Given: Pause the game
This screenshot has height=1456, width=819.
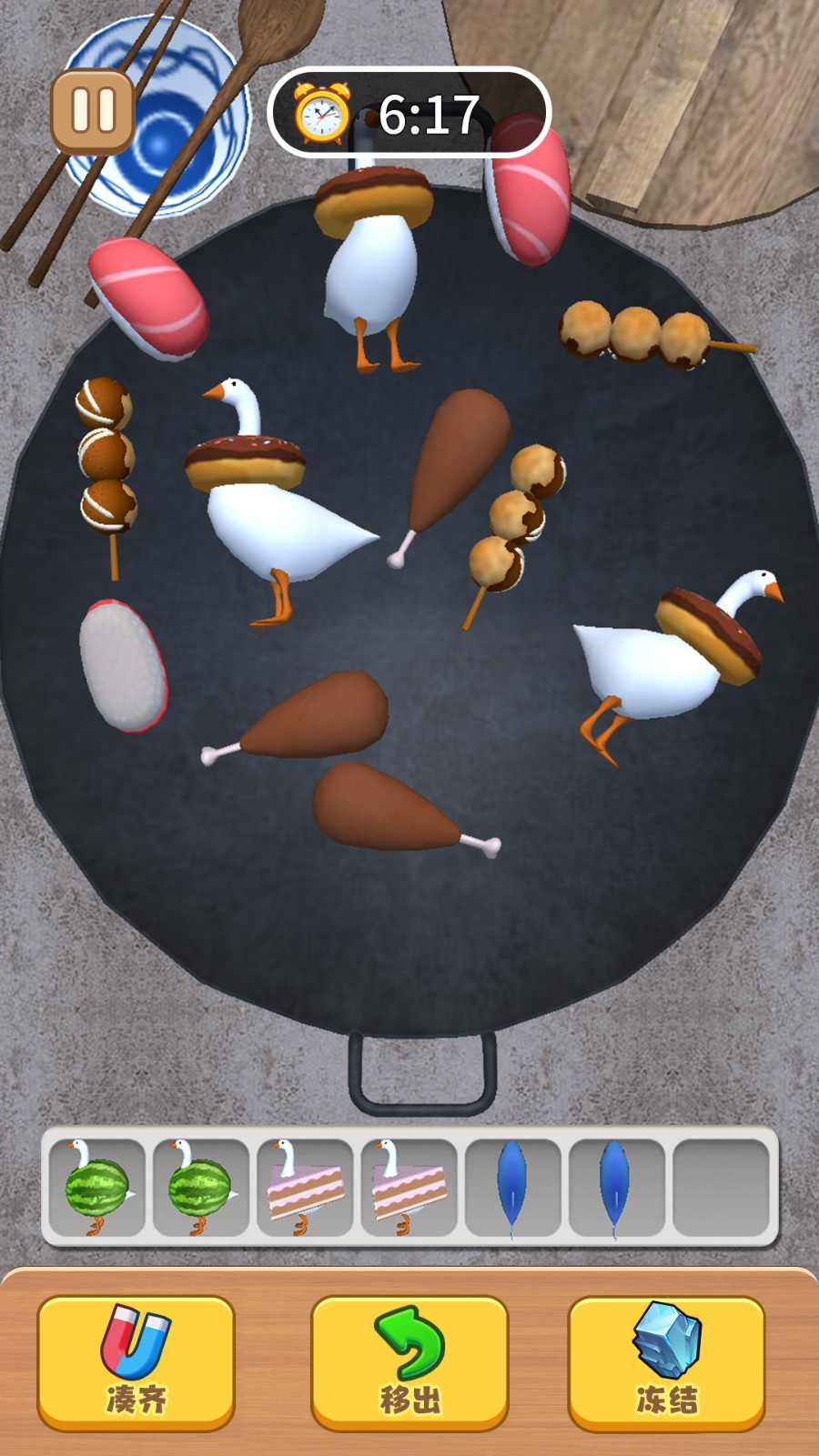Looking at the screenshot, I should coord(93,111).
